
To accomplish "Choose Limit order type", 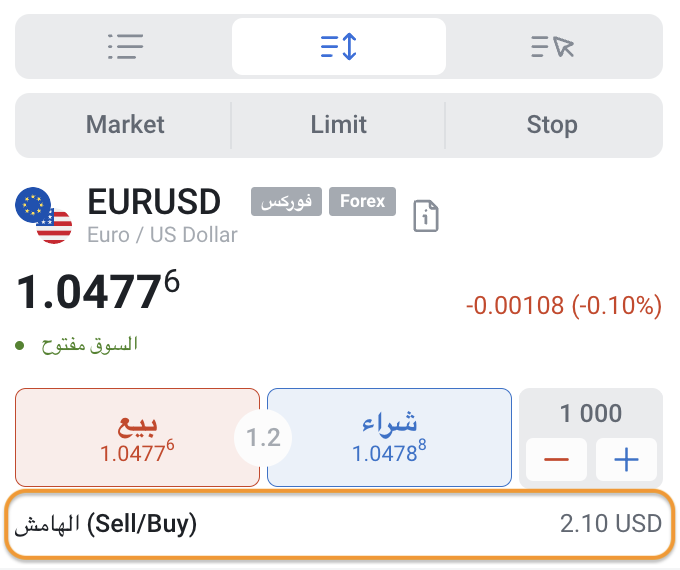I will tap(339, 125).
